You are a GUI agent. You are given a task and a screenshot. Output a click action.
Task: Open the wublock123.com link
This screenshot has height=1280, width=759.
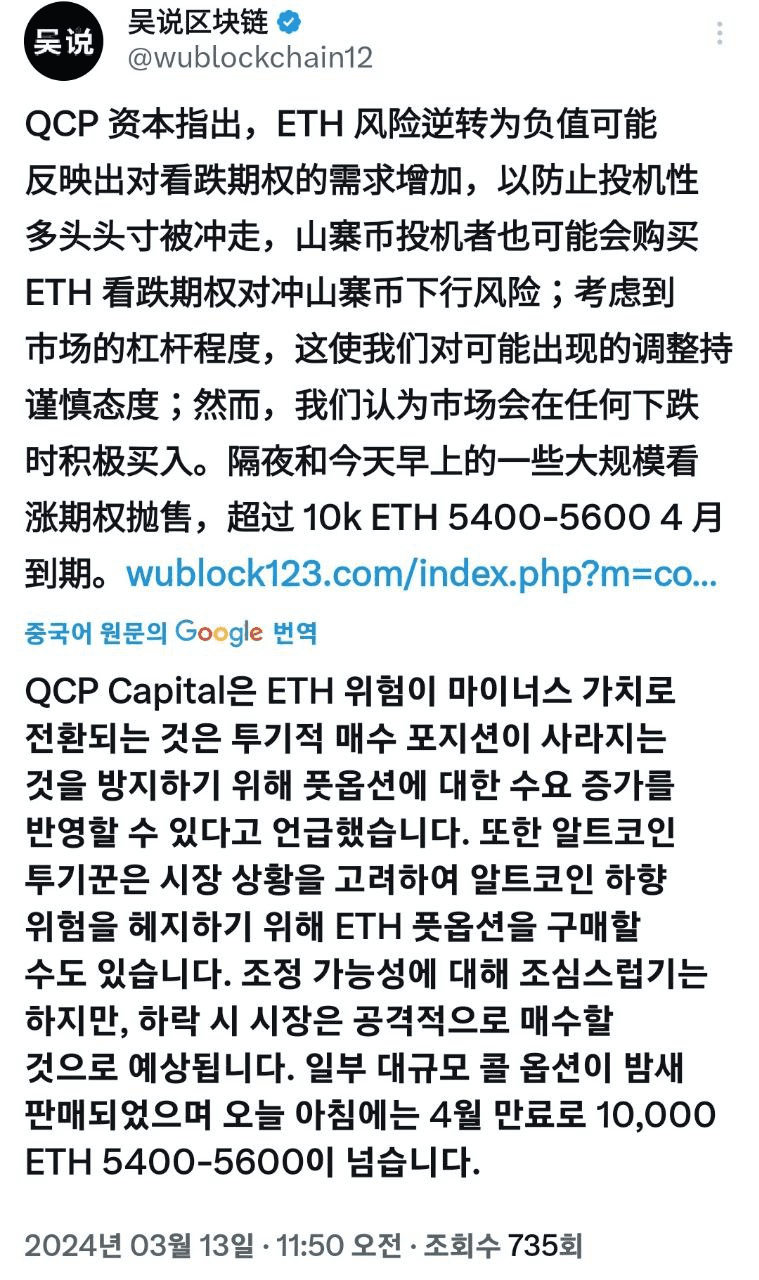pos(420,573)
